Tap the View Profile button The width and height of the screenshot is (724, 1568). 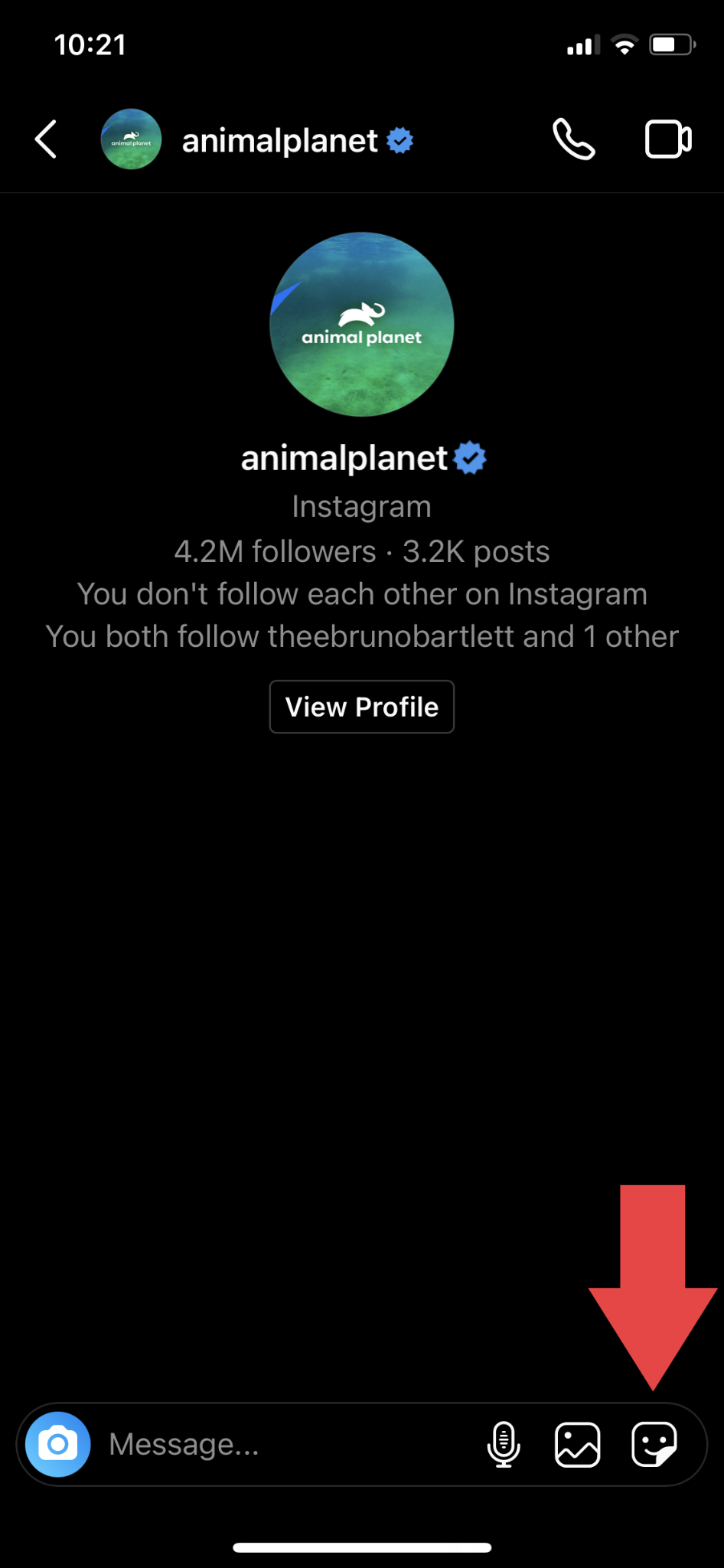click(362, 707)
